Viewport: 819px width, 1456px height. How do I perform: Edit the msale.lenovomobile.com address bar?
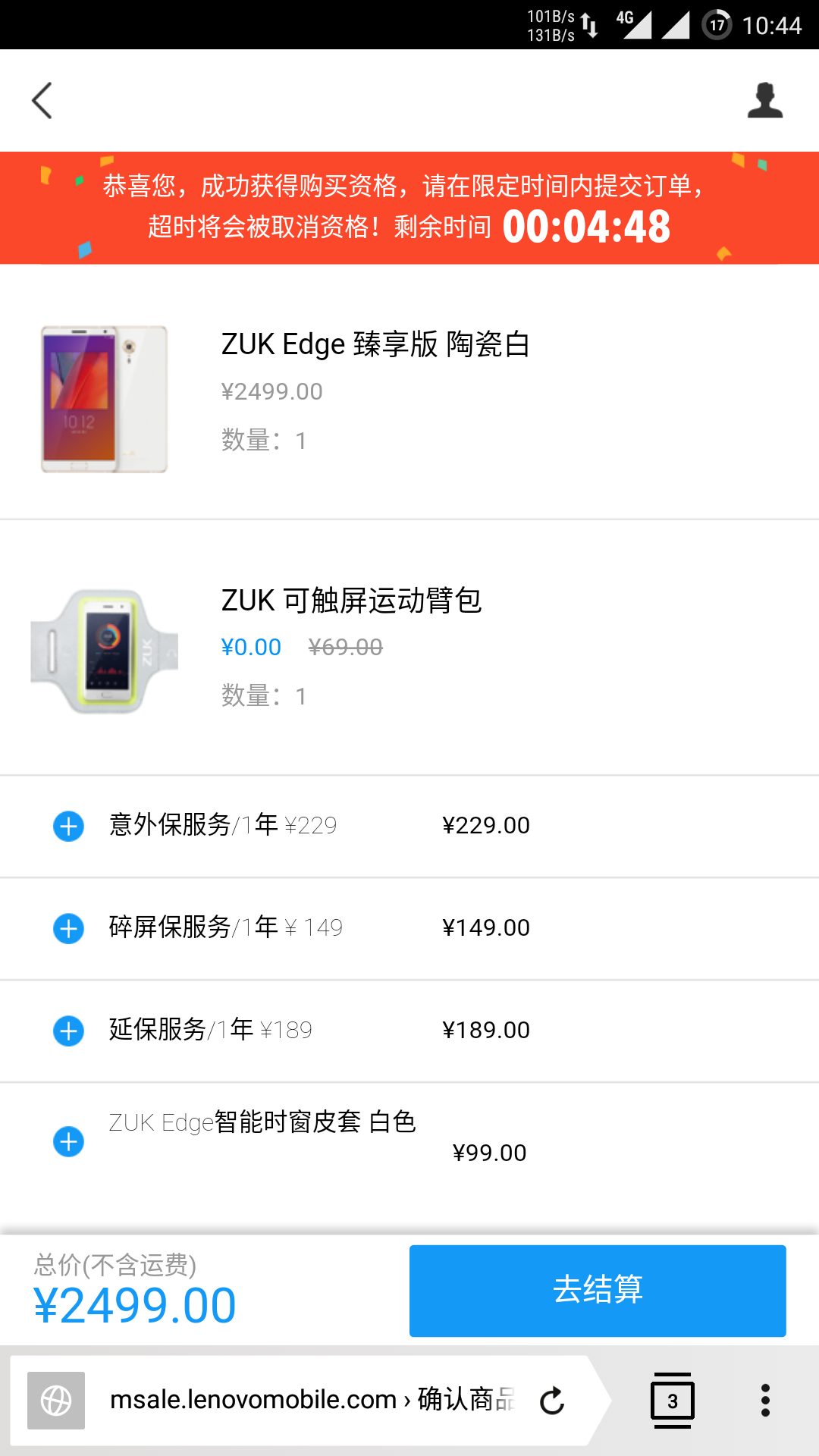coord(311,1400)
